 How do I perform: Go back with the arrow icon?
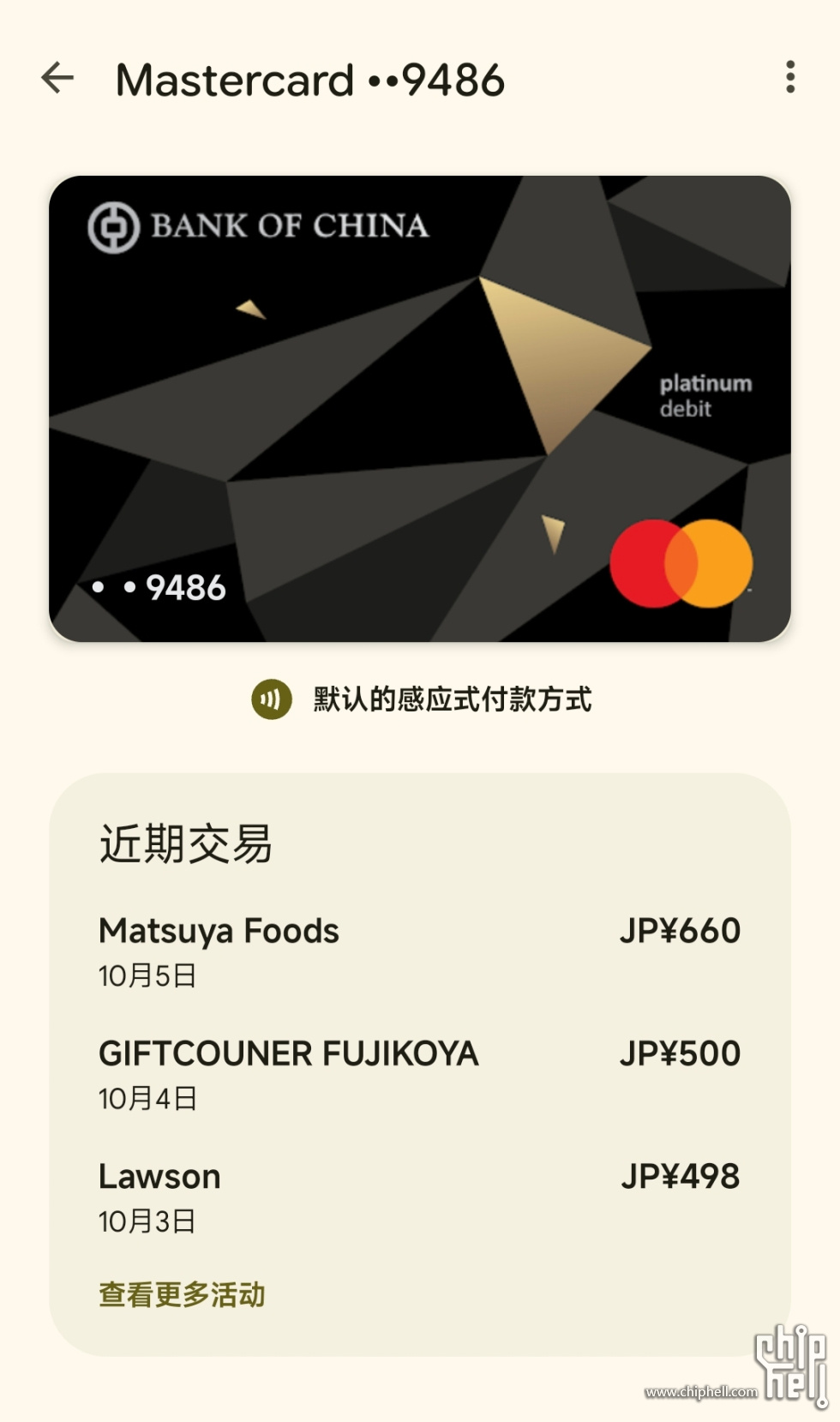coord(58,78)
